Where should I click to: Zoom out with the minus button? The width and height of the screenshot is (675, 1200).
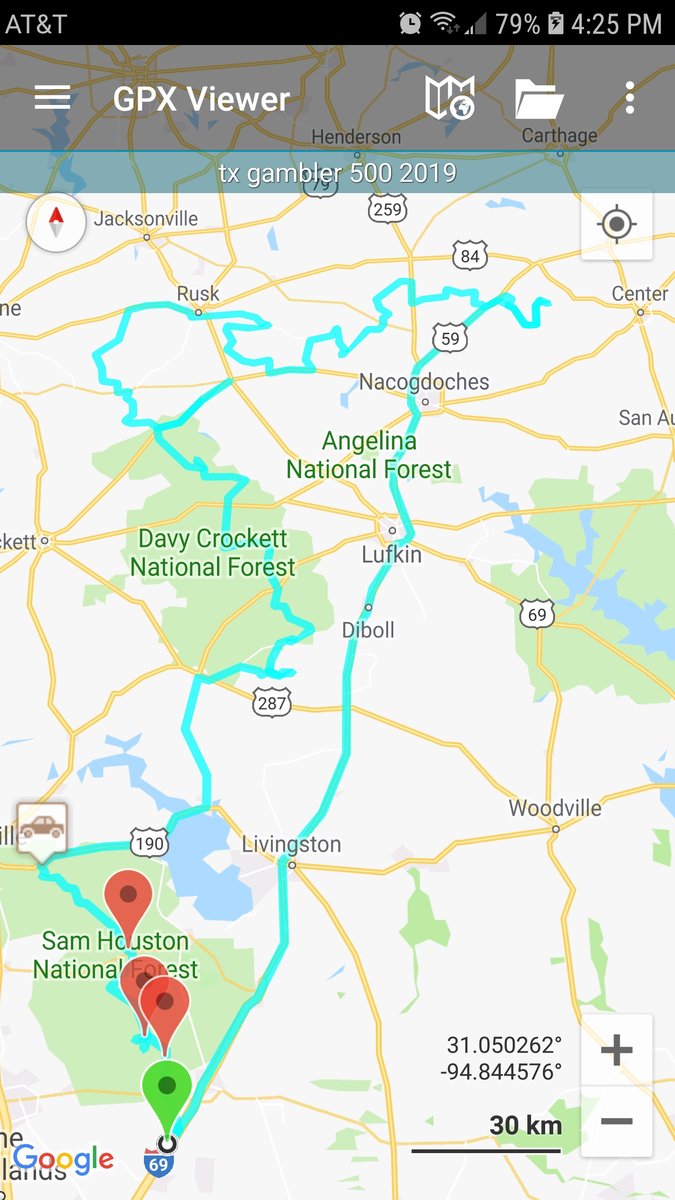point(617,1121)
